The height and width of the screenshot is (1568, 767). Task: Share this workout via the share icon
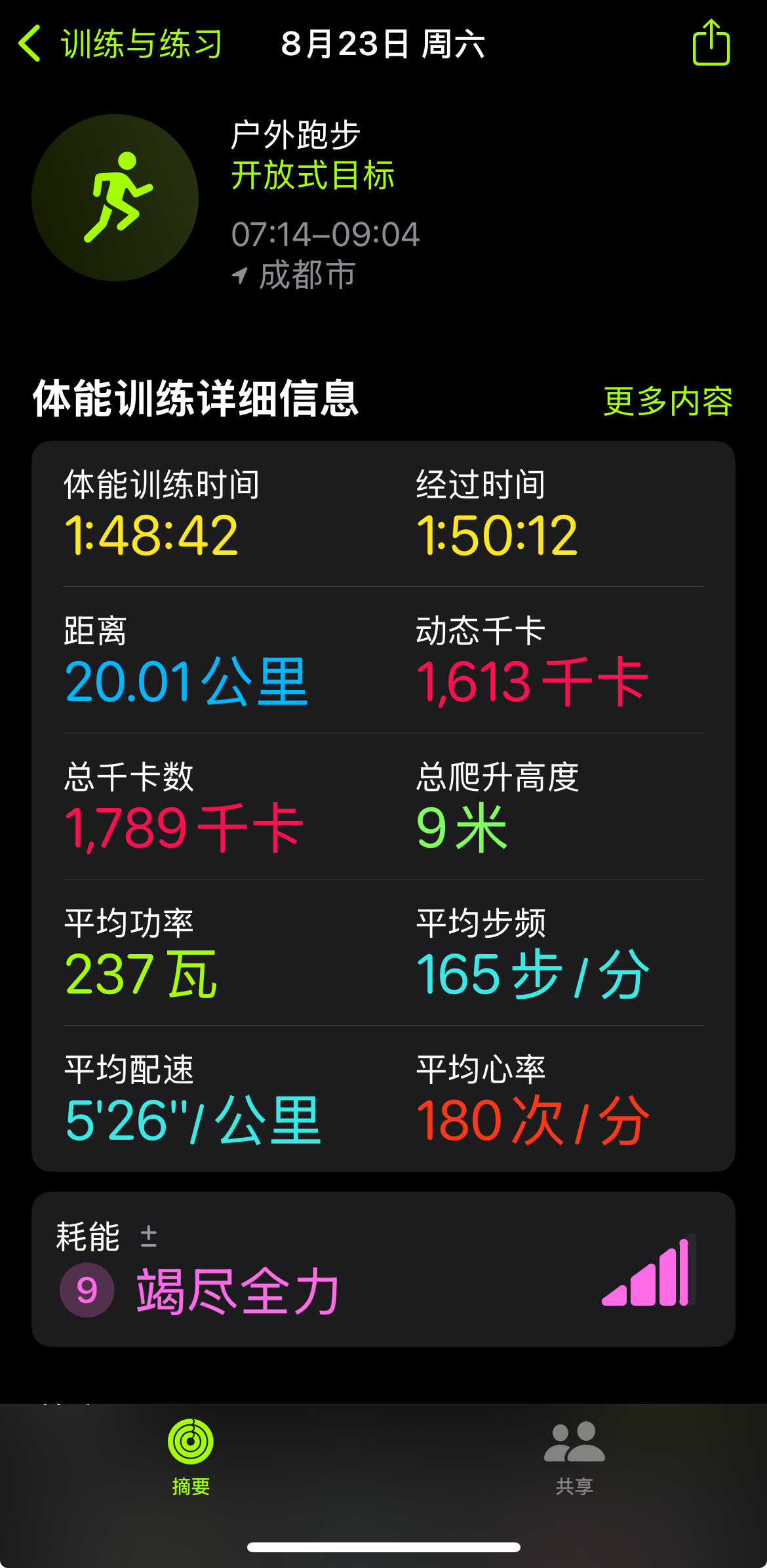pos(711,42)
